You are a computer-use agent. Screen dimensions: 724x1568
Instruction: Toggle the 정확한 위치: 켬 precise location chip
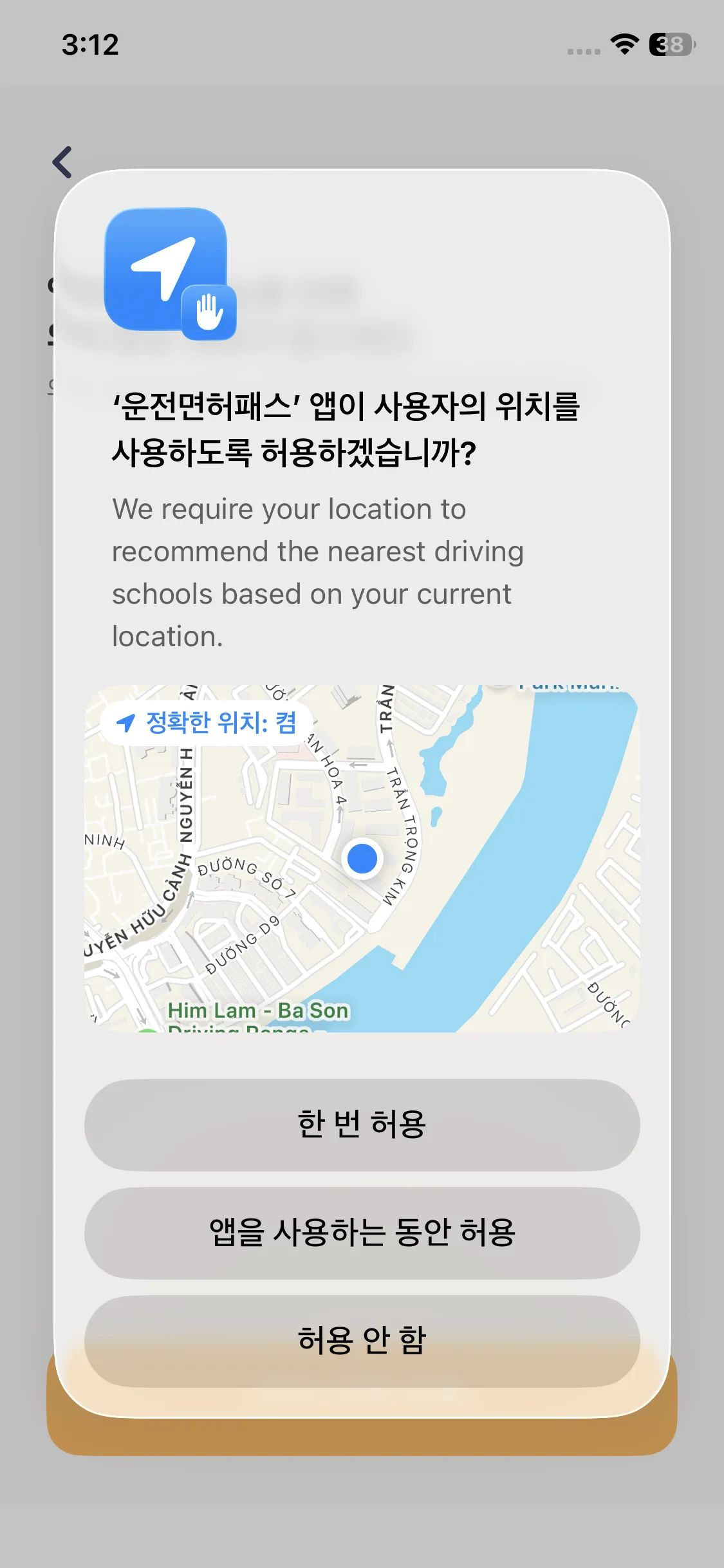(207, 723)
